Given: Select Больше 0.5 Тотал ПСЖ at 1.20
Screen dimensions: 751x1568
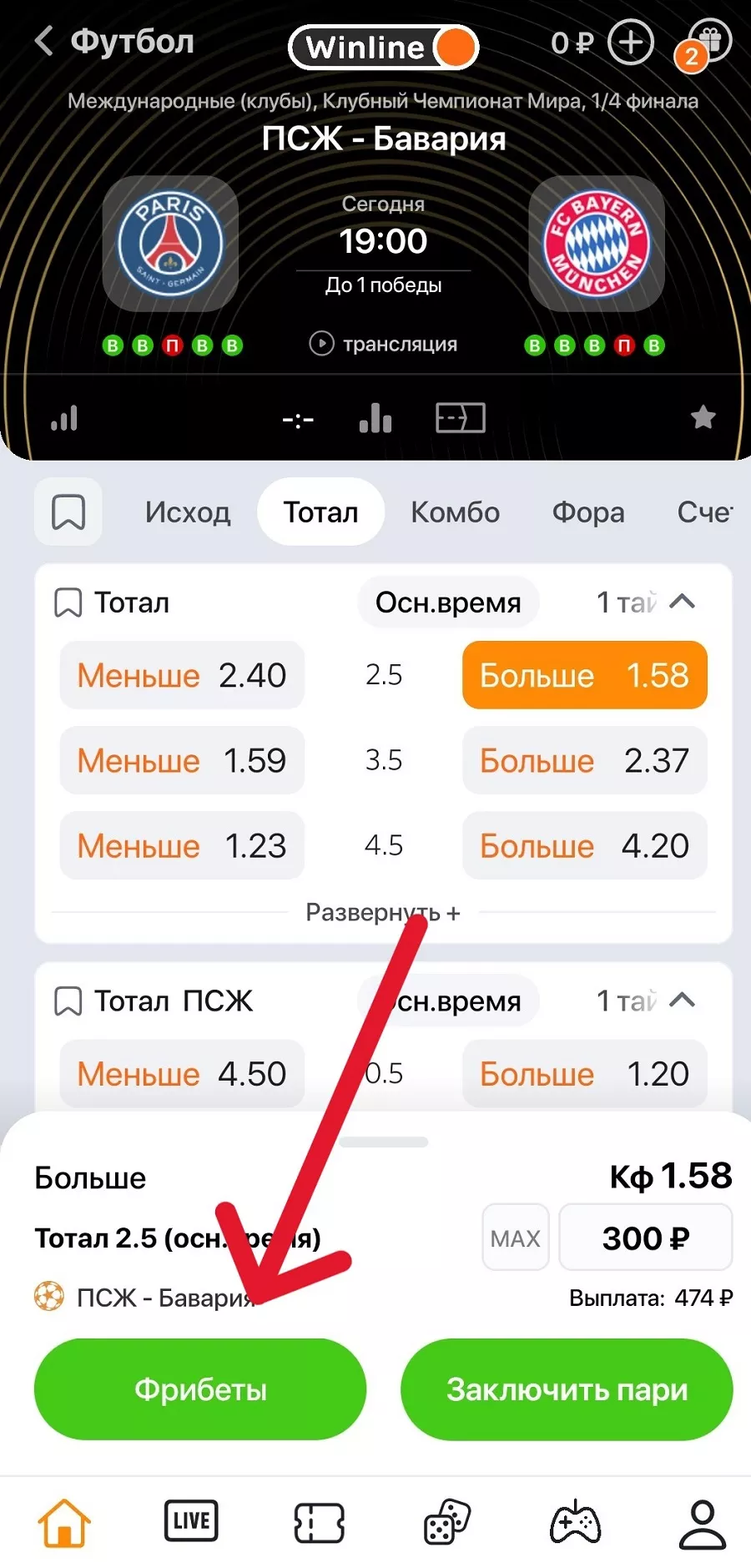Looking at the screenshot, I should (x=584, y=1073).
